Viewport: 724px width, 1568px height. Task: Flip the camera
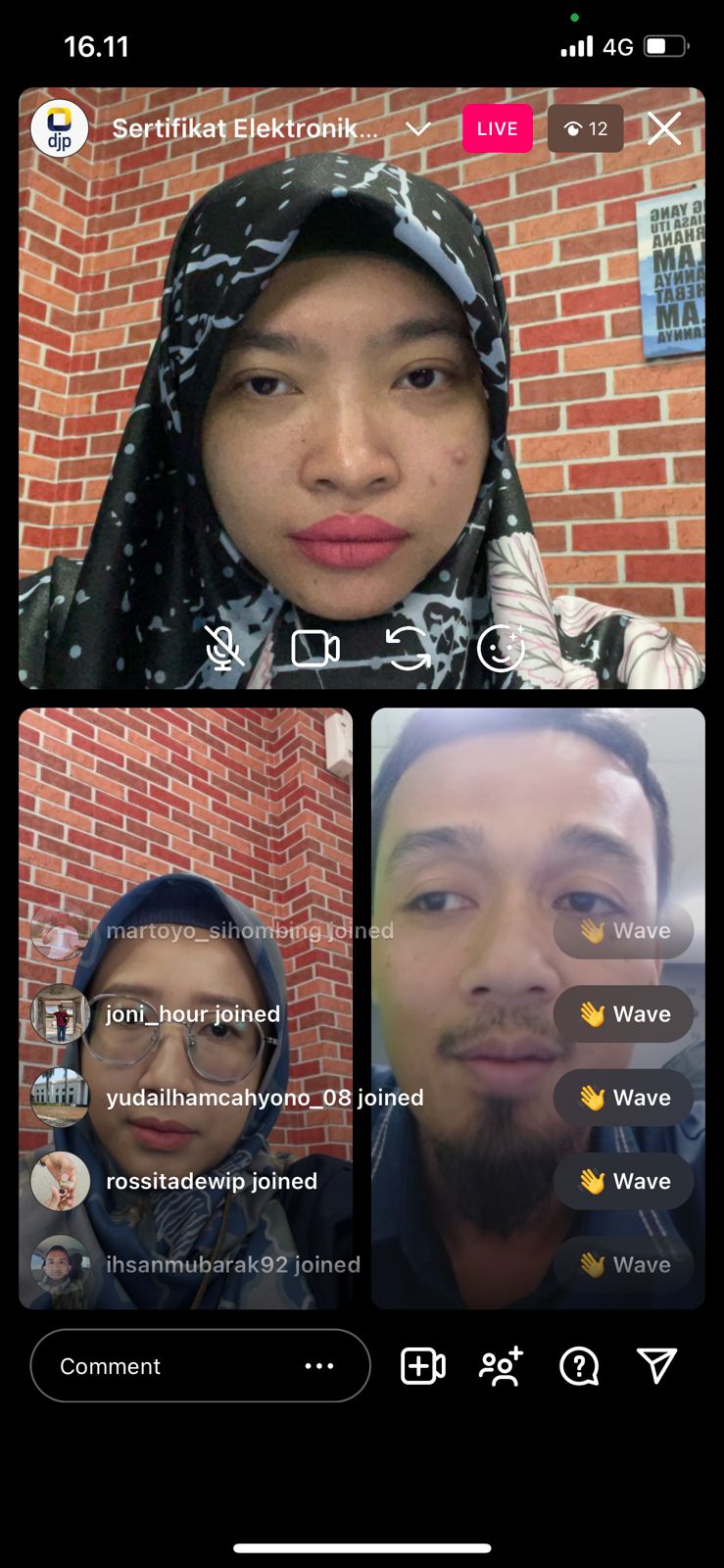(x=408, y=648)
